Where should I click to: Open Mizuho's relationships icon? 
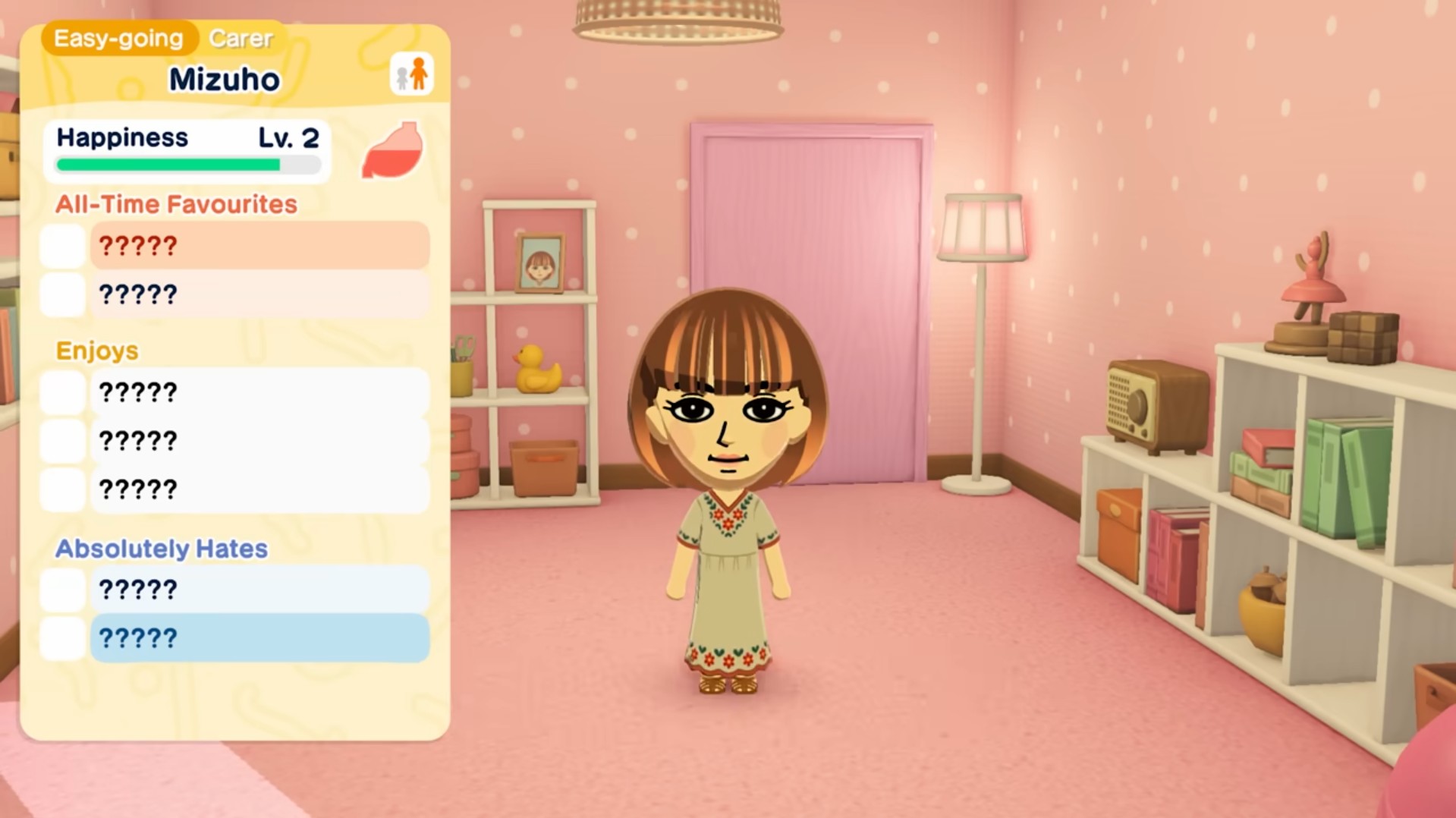411,74
